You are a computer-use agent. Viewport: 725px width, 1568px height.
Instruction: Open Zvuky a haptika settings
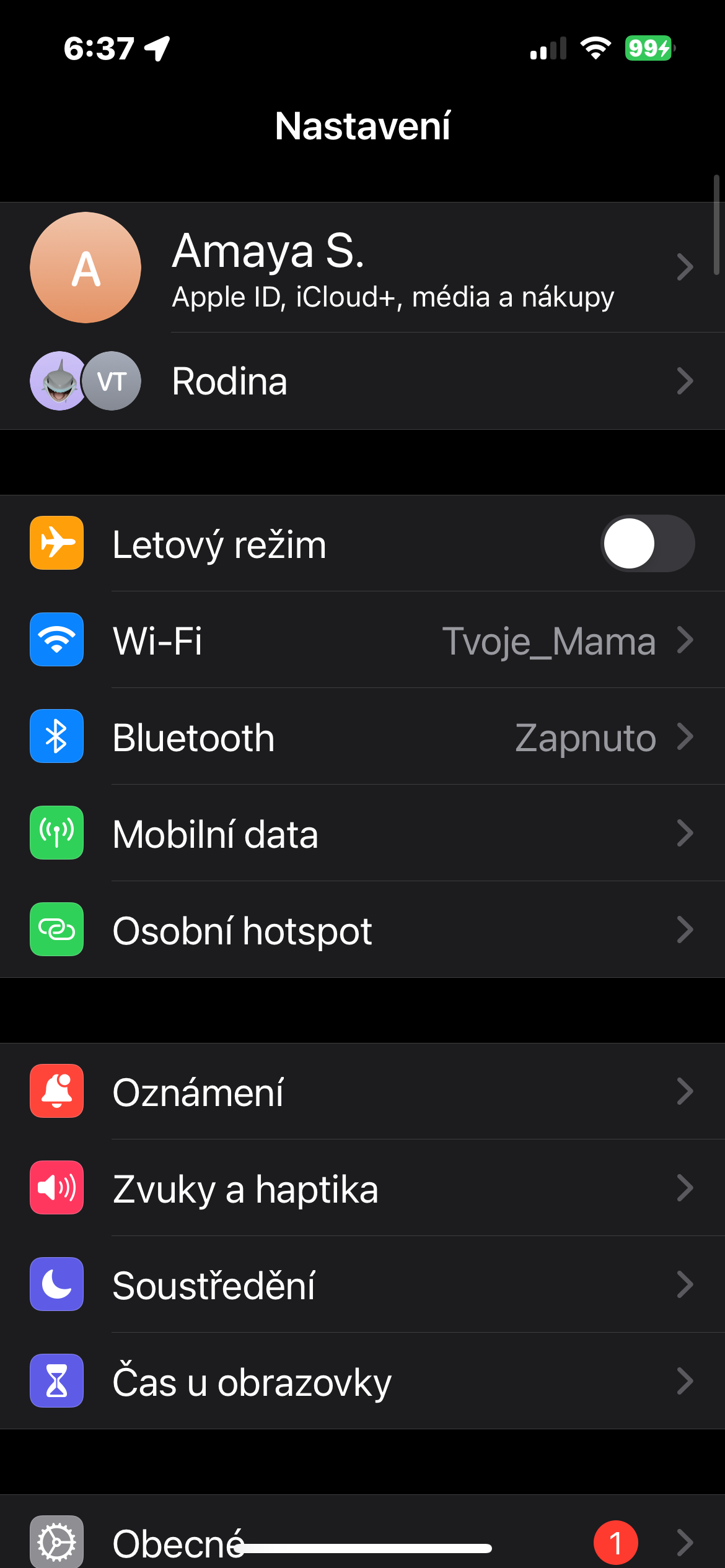[x=362, y=1188]
